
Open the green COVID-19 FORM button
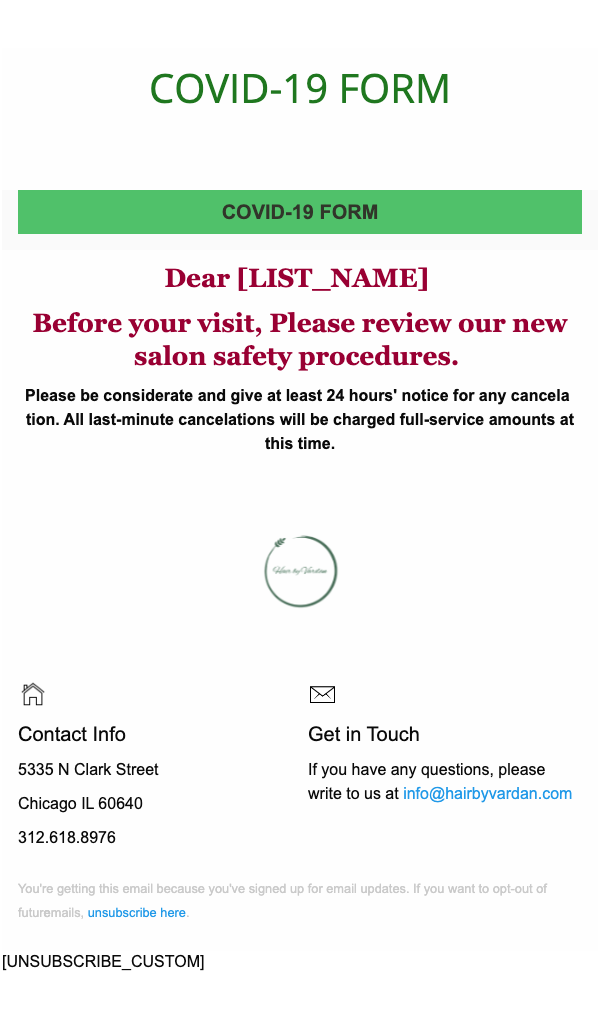click(300, 212)
